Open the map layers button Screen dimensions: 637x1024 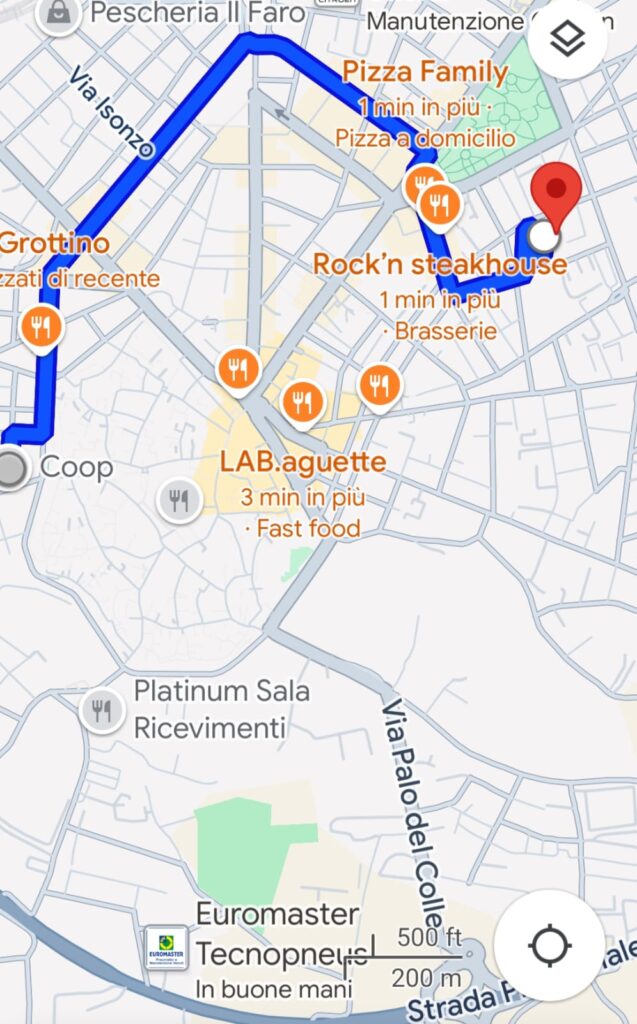tap(567, 39)
